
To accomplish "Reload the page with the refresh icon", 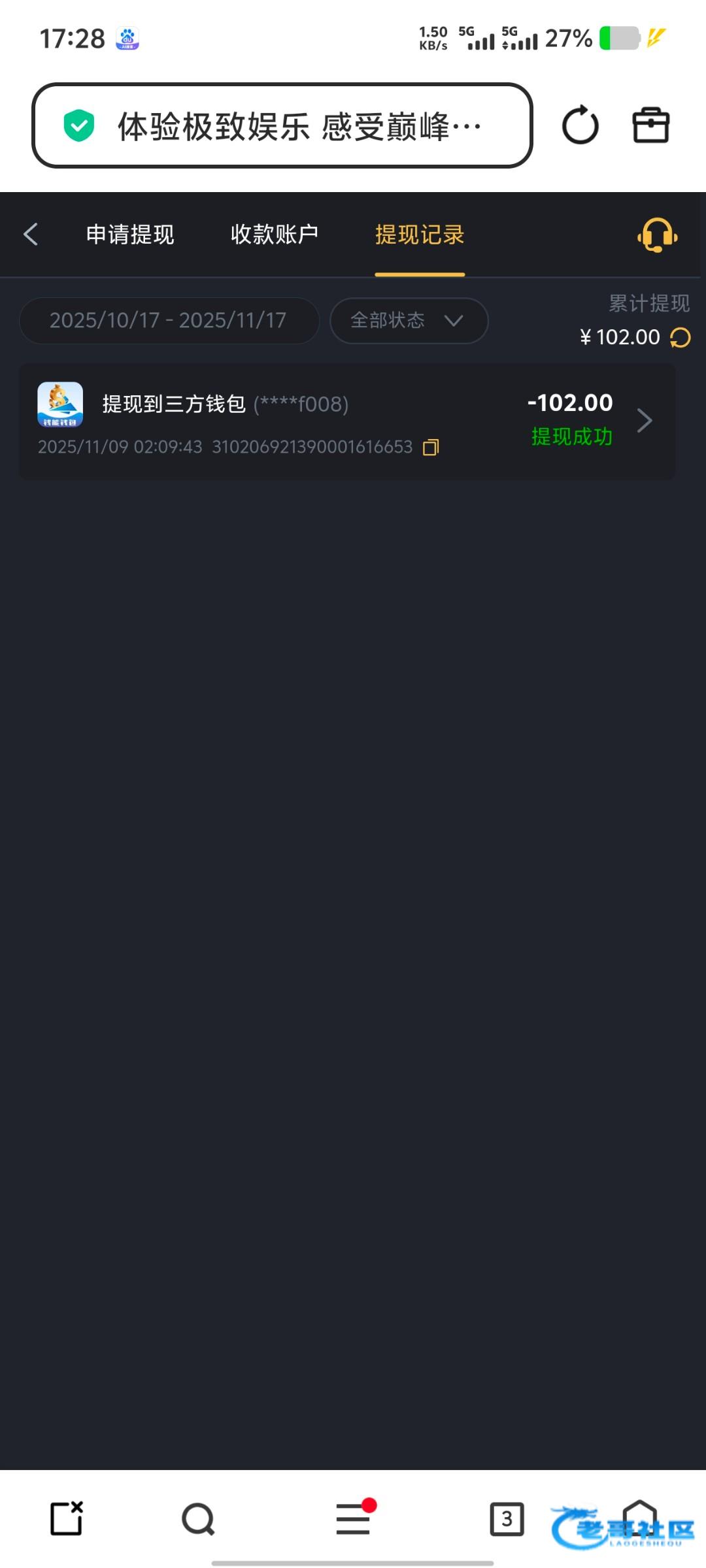I will tap(580, 125).
